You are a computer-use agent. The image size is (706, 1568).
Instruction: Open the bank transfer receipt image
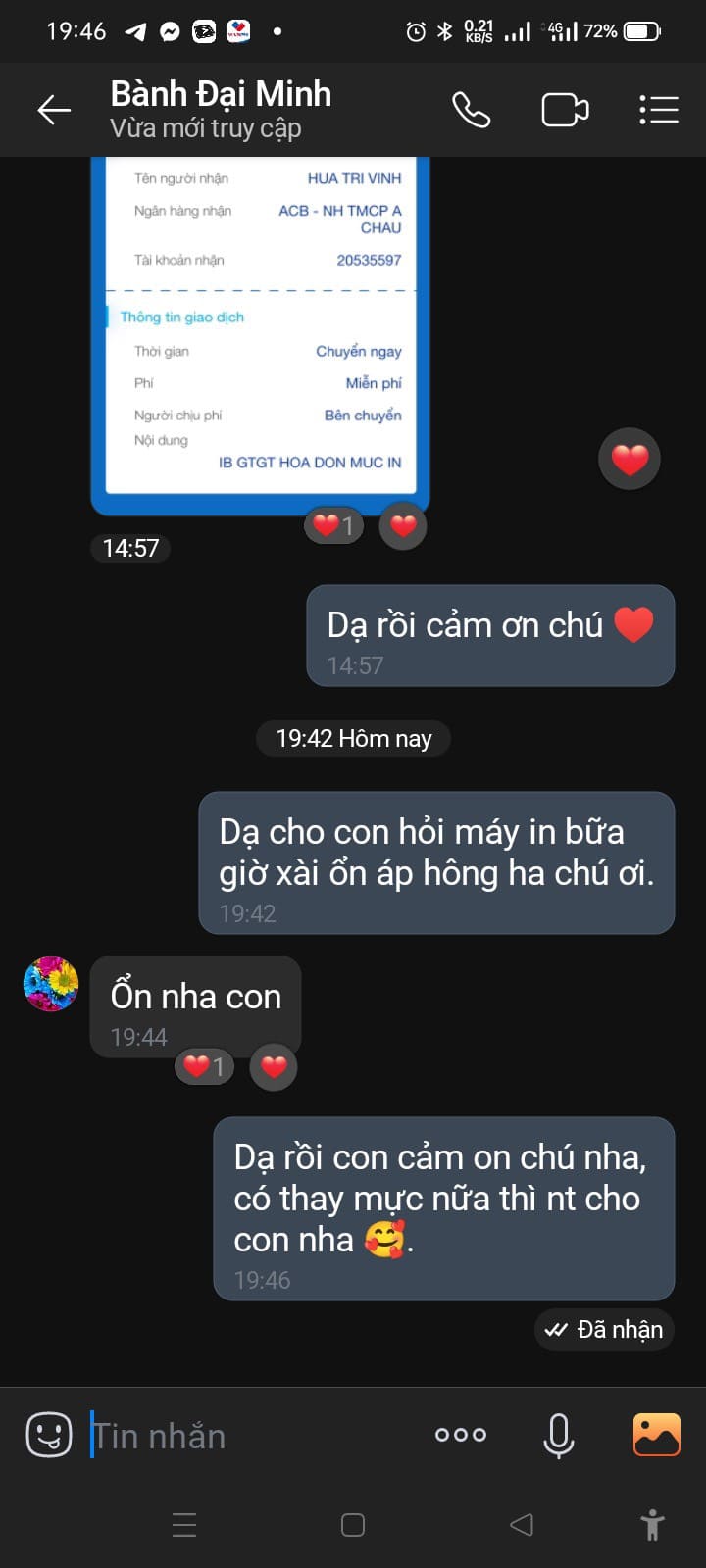[261, 335]
